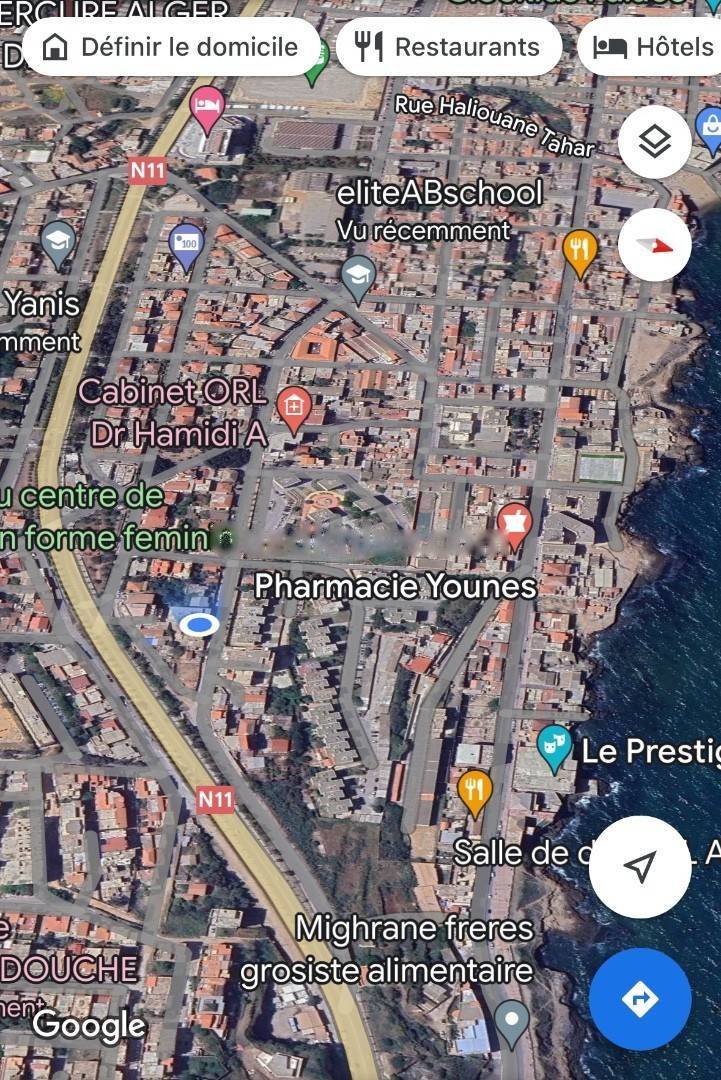Select the Restaurants filter chip
This screenshot has width=721, height=1080.
[448, 47]
